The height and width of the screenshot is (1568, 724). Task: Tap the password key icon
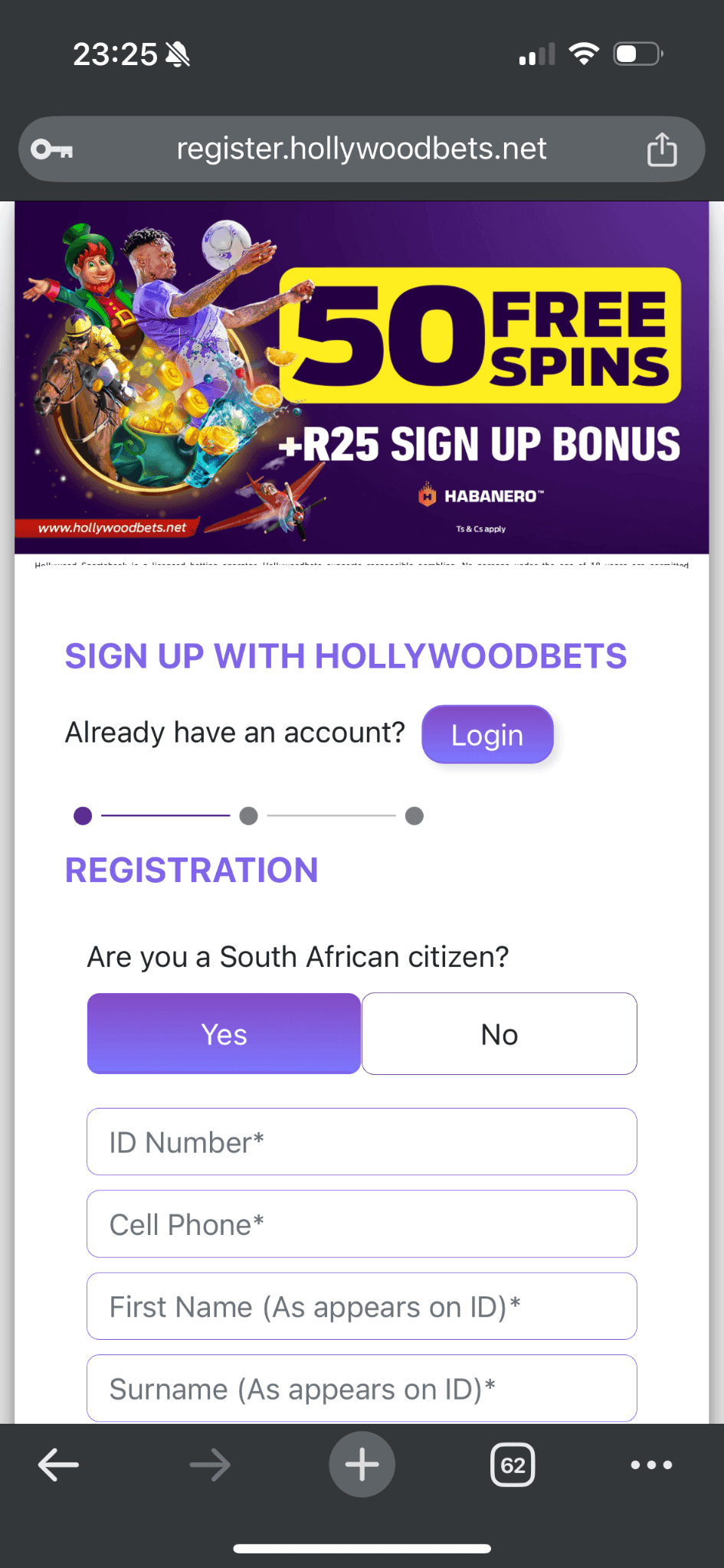tap(52, 149)
